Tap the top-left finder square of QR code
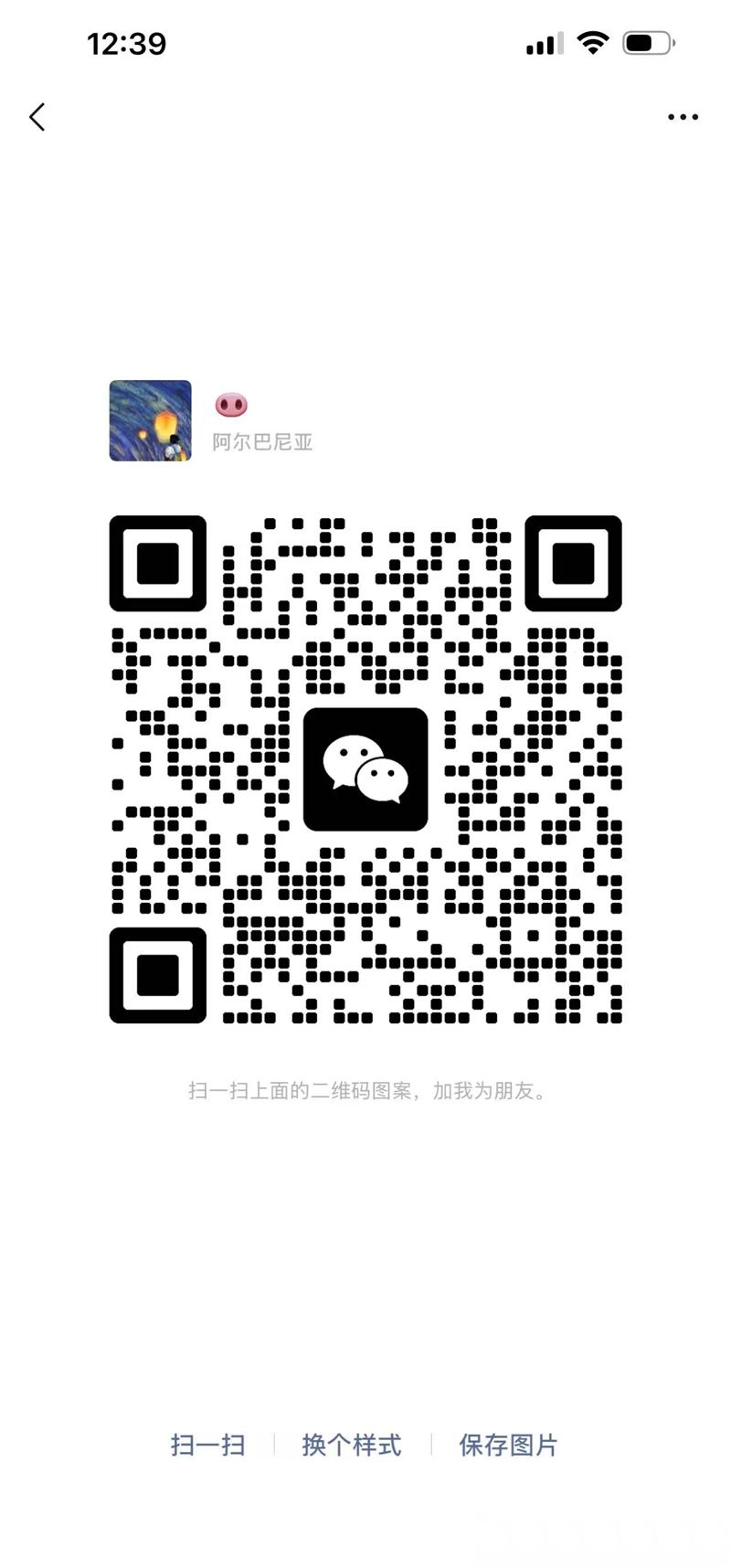 [157, 563]
